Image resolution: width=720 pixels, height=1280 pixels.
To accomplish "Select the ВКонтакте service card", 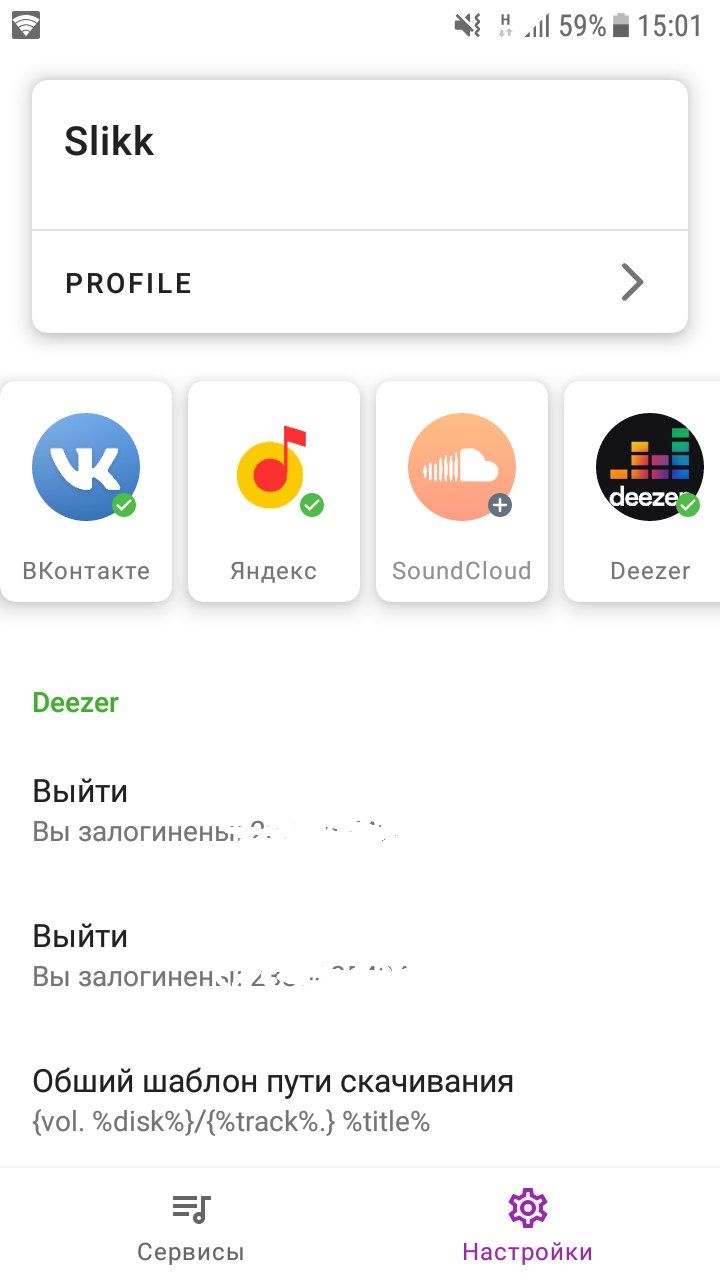I will tap(86, 492).
